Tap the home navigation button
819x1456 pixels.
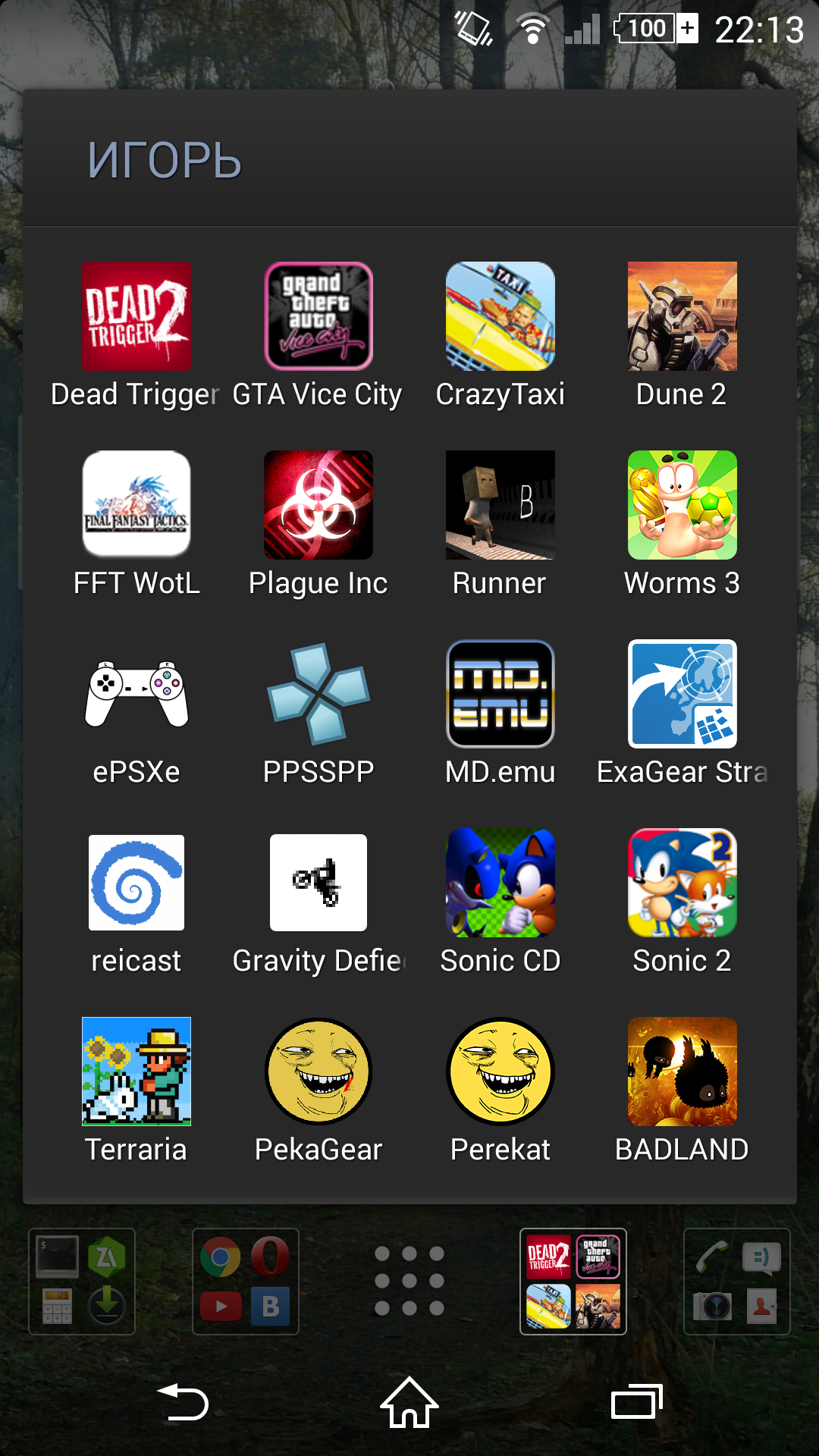[x=409, y=1403]
